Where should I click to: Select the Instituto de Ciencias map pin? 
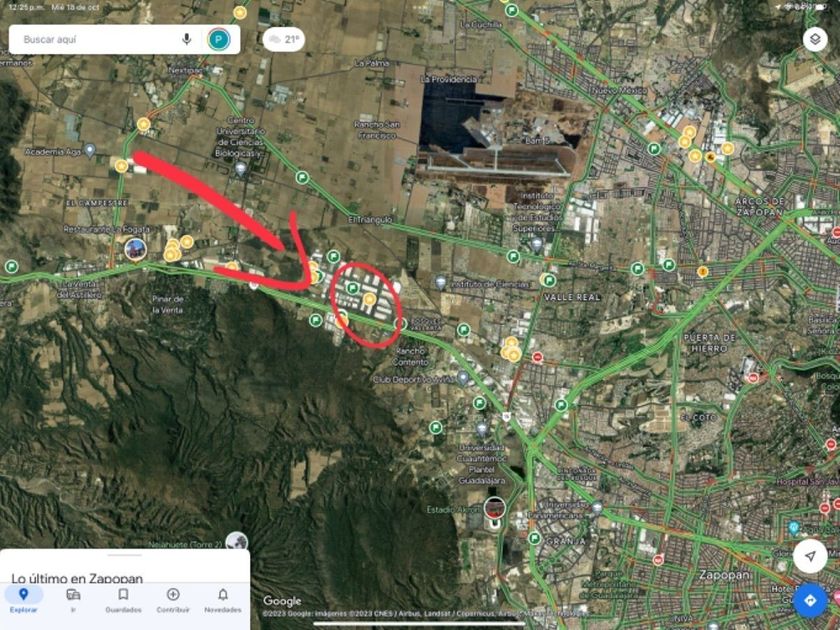[x=441, y=282]
